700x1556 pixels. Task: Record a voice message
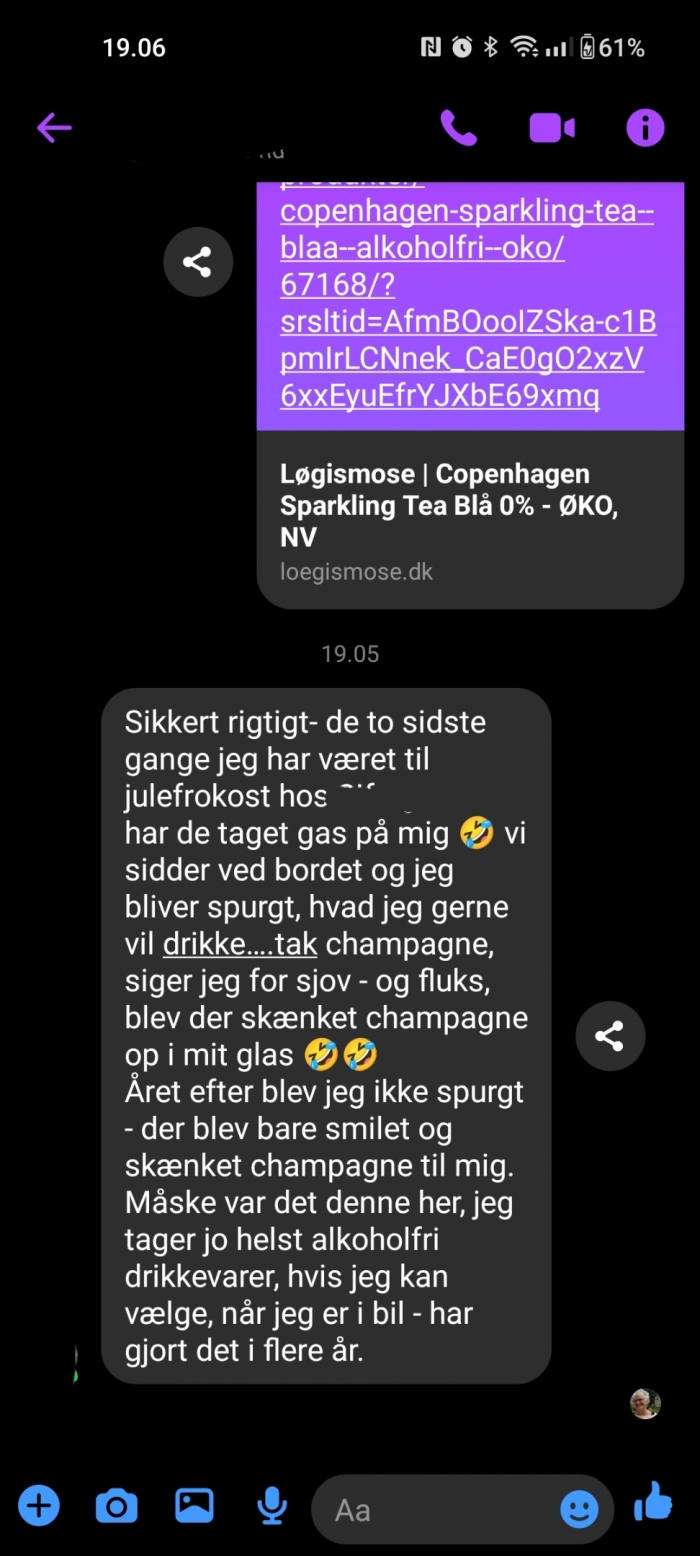[x=271, y=1505]
